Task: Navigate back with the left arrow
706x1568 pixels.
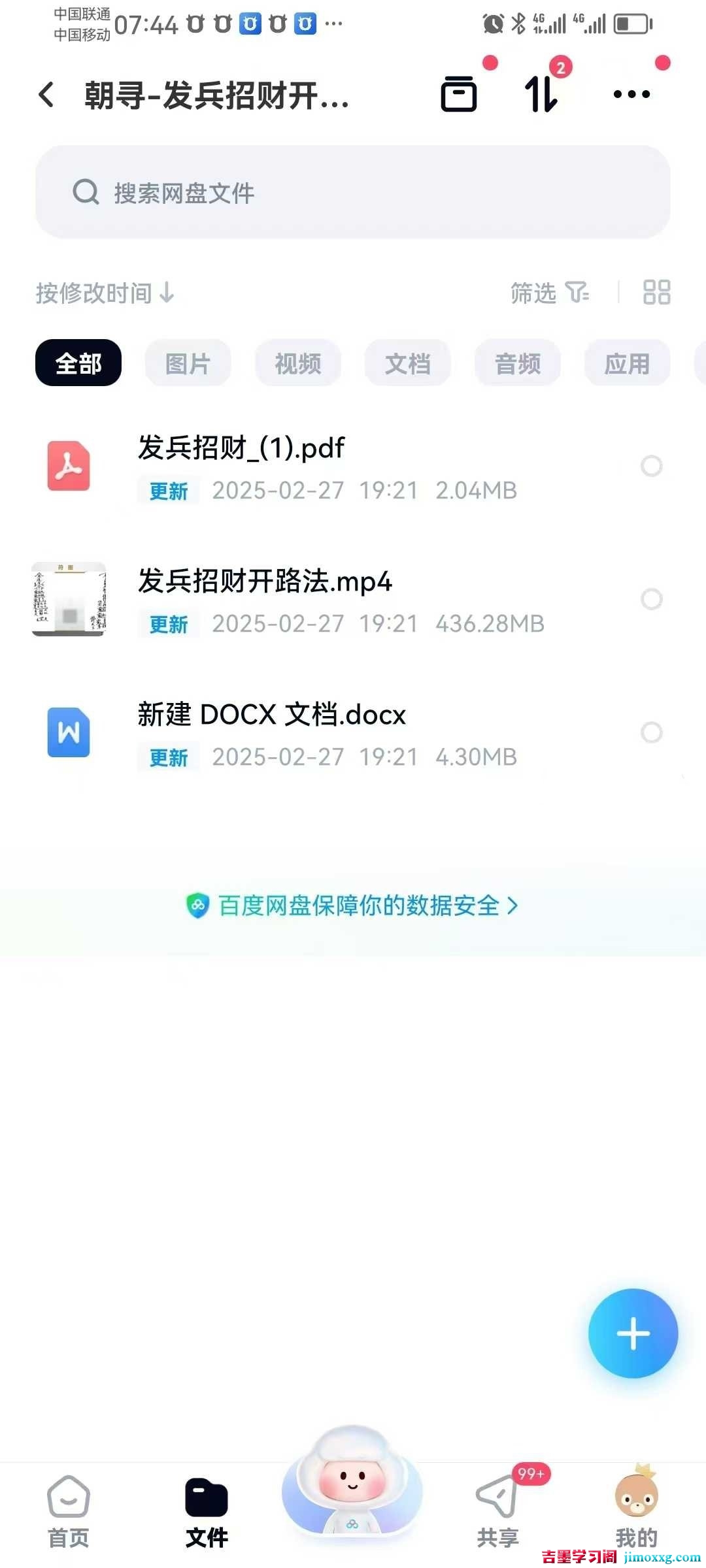Action: click(44, 95)
